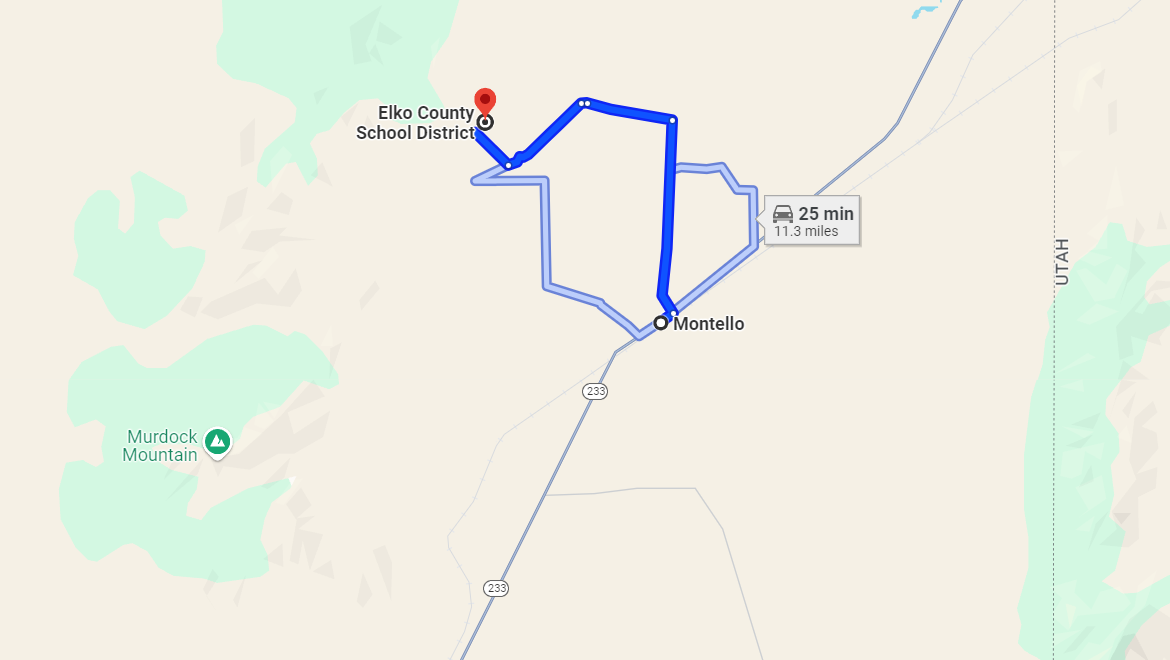This screenshot has width=1170, height=660.
Task: Open the 25 min route info label
Action: pyautogui.click(x=814, y=221)
